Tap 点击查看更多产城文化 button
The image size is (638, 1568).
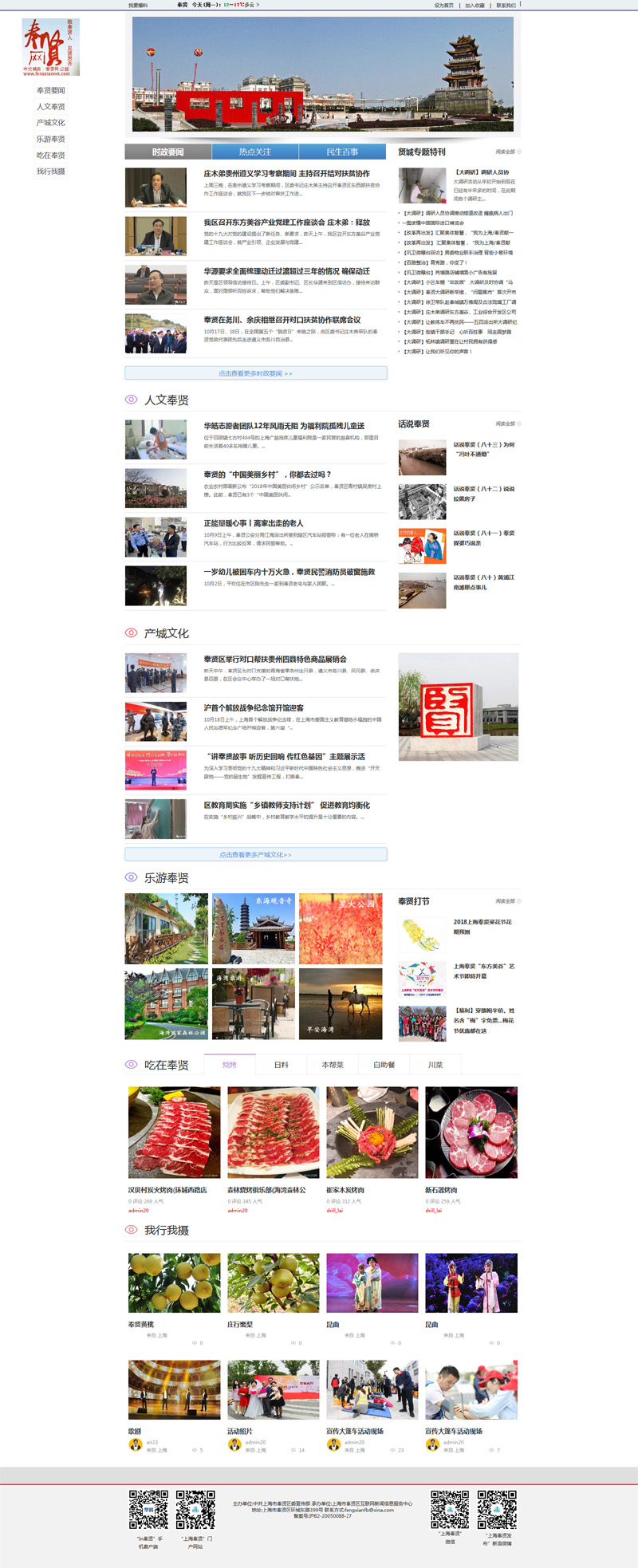click(x=255, y=854)
